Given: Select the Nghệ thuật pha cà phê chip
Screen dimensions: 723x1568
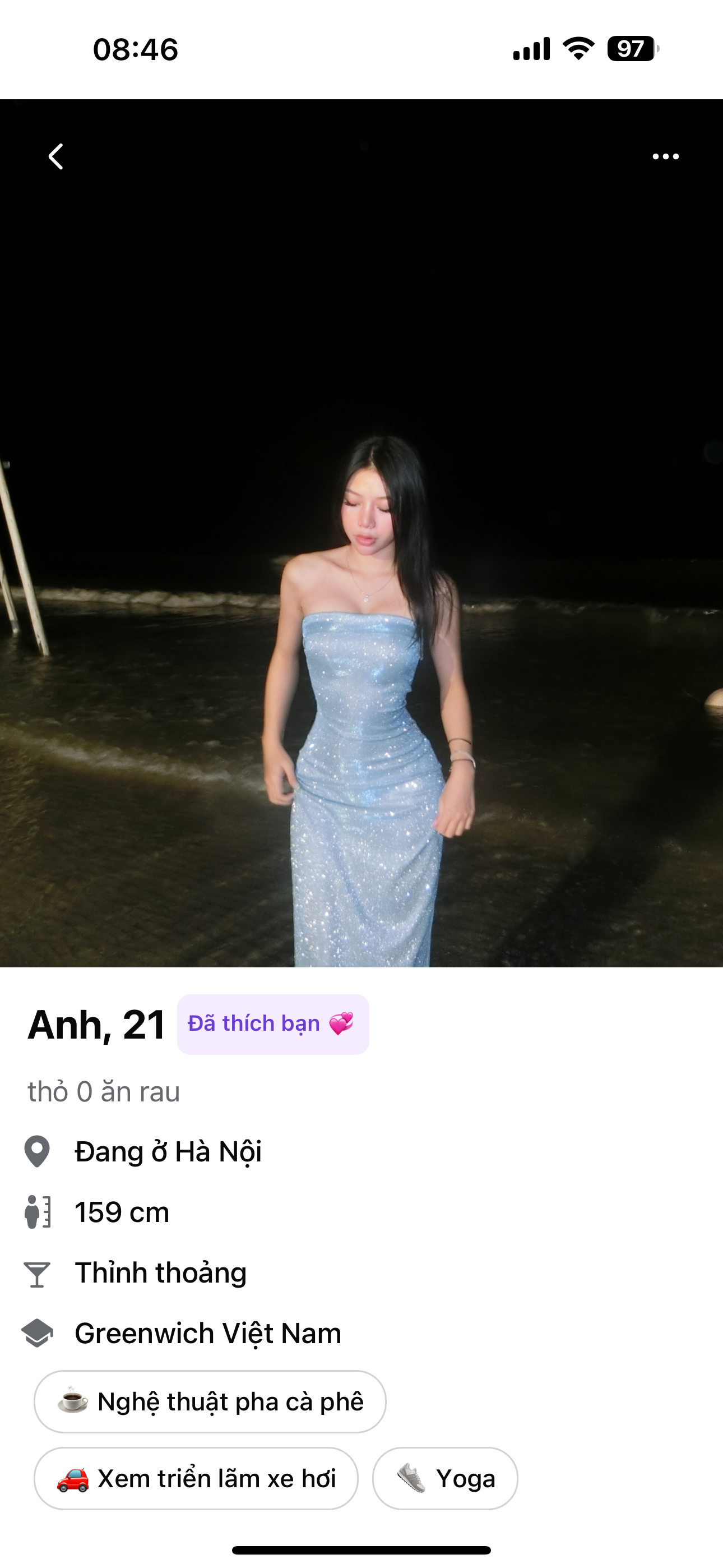Looking at the screenshot, I should point(210,1402).
